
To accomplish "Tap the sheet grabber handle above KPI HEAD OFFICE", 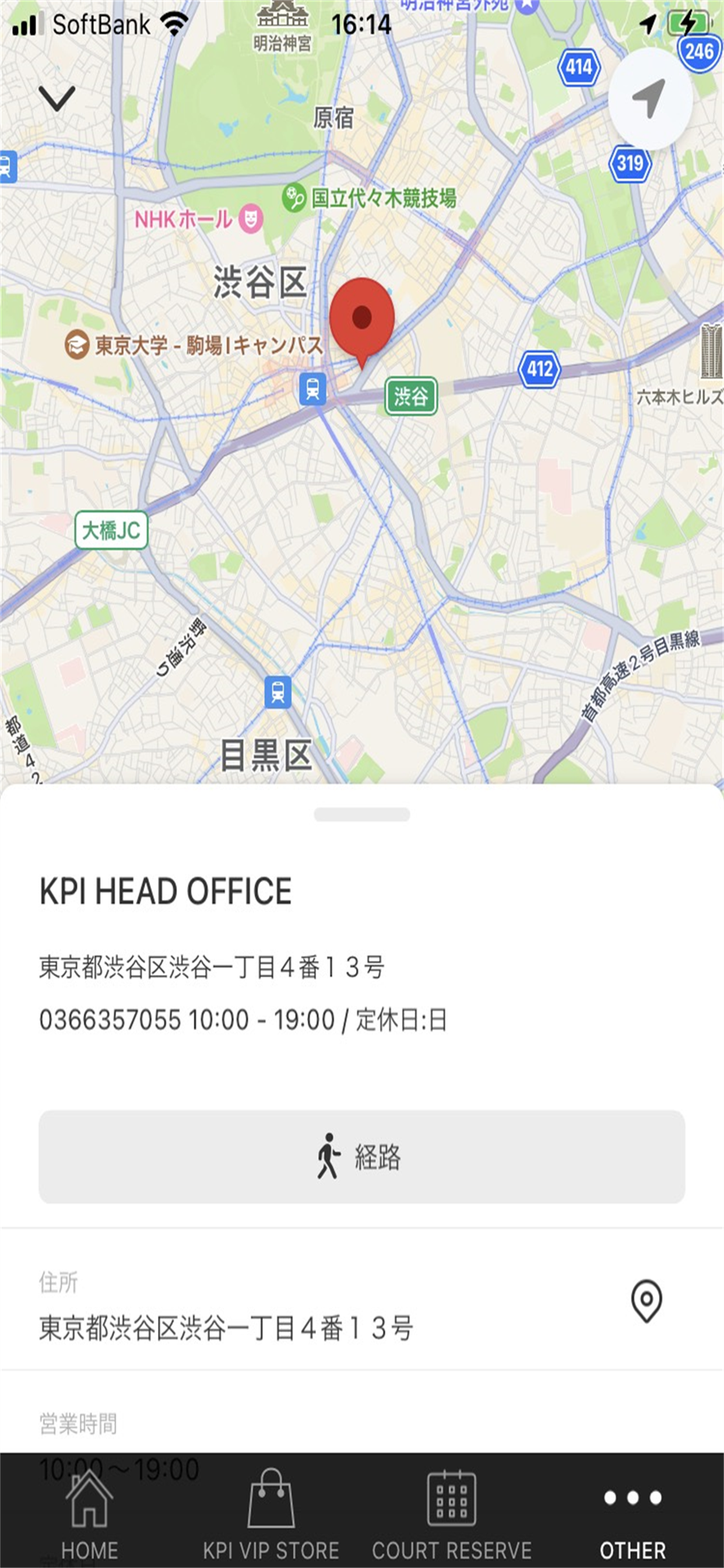I will pyautogui.click(x=362, y=814).
